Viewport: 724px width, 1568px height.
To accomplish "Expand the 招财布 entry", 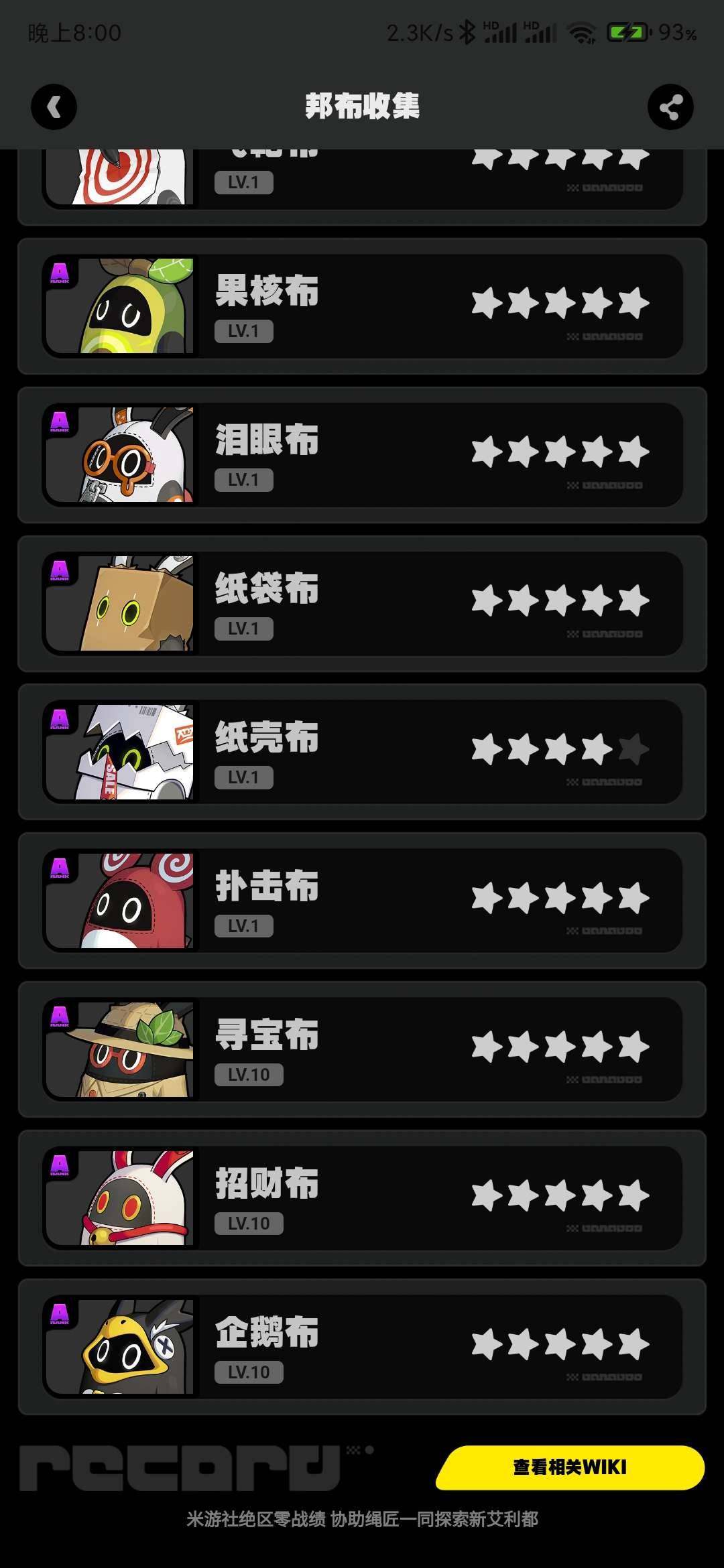I will pos(362,1199).
